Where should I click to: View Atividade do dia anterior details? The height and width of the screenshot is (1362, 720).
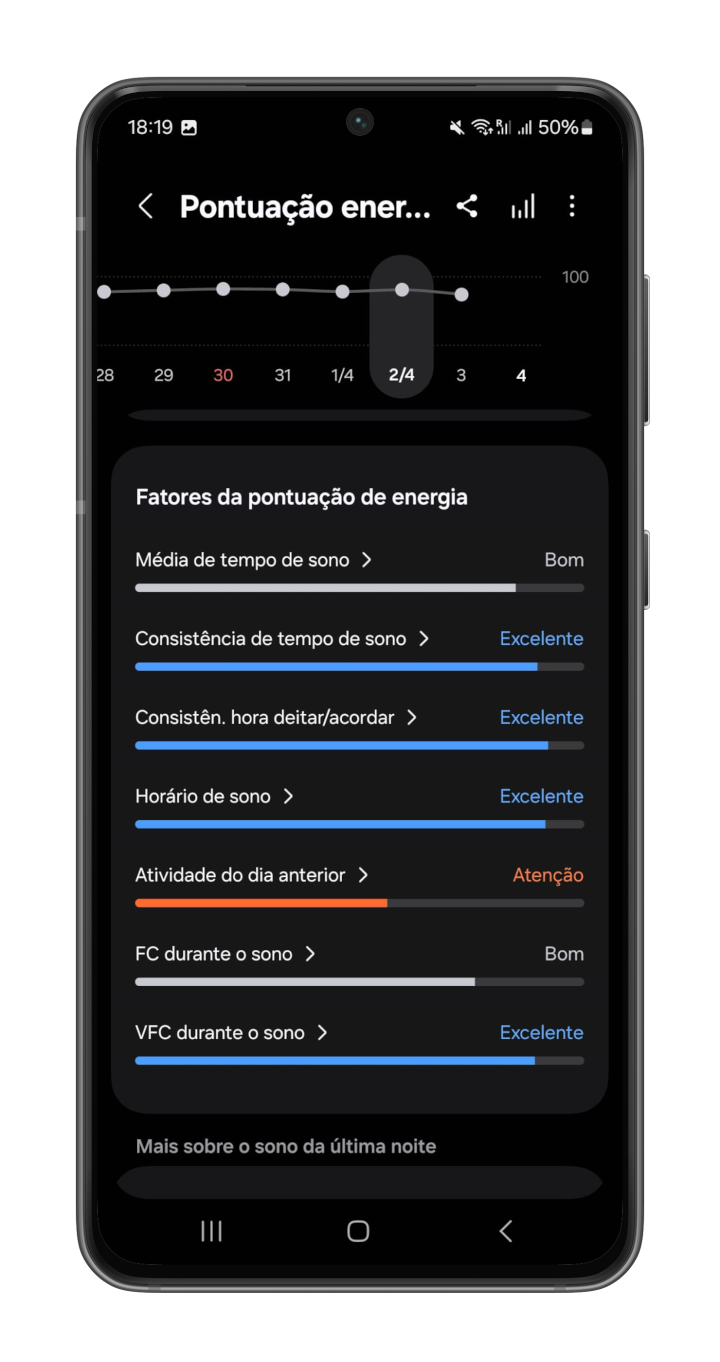pos(252,875)
